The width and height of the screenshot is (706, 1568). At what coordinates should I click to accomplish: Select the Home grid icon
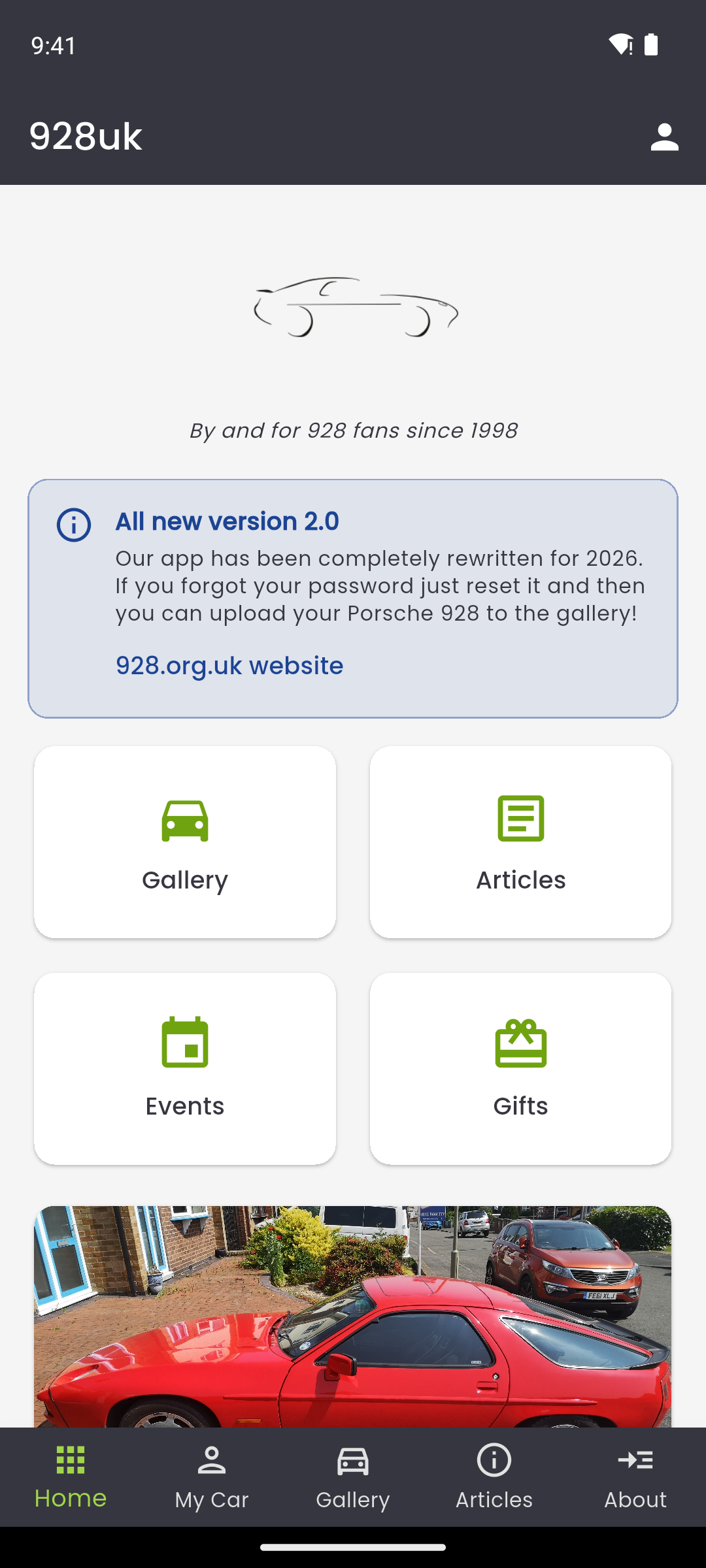pyautogui.click(x=71, y=1458)
